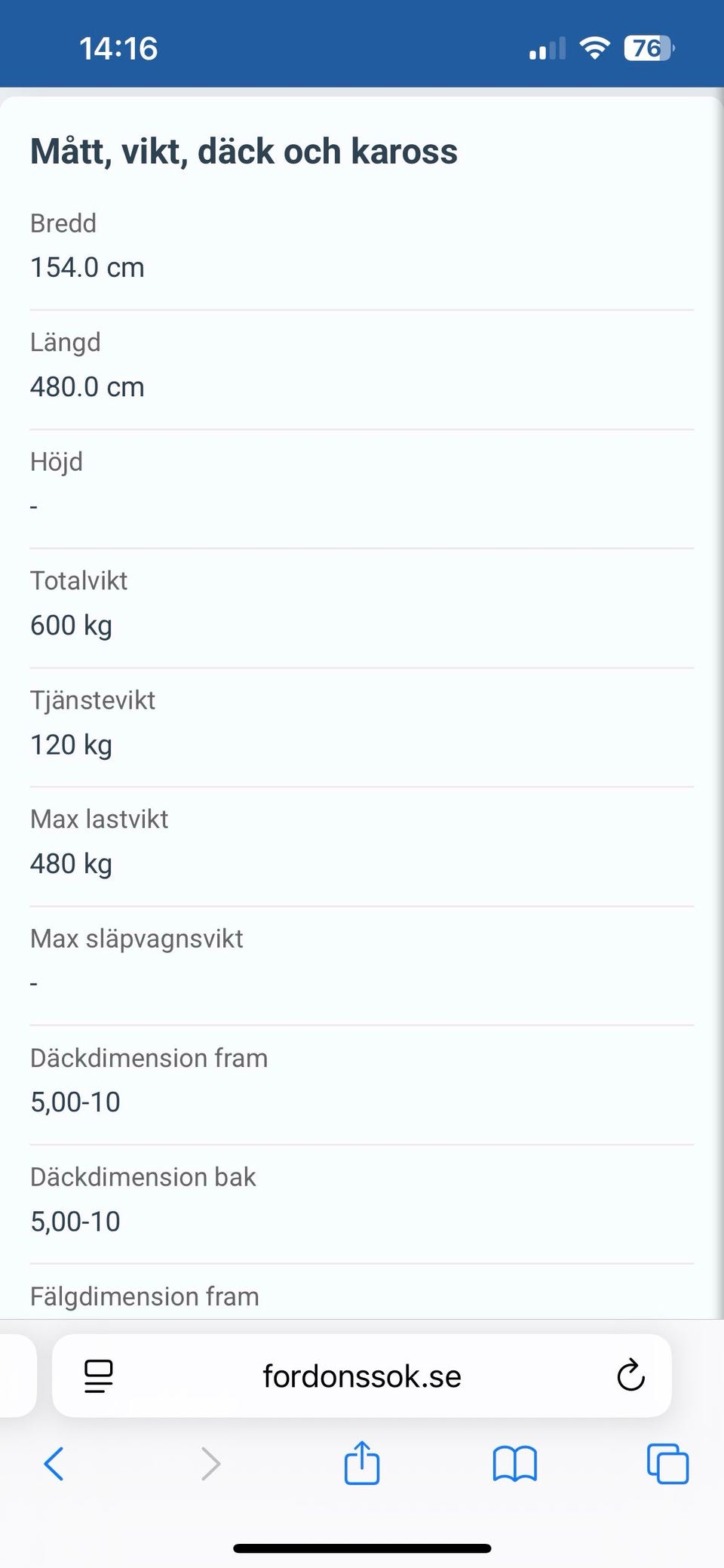This screenshot has height=1568, width=724.
Task: Go back to the previous page
Action: pyautogui.click(x=54, y=1464)
